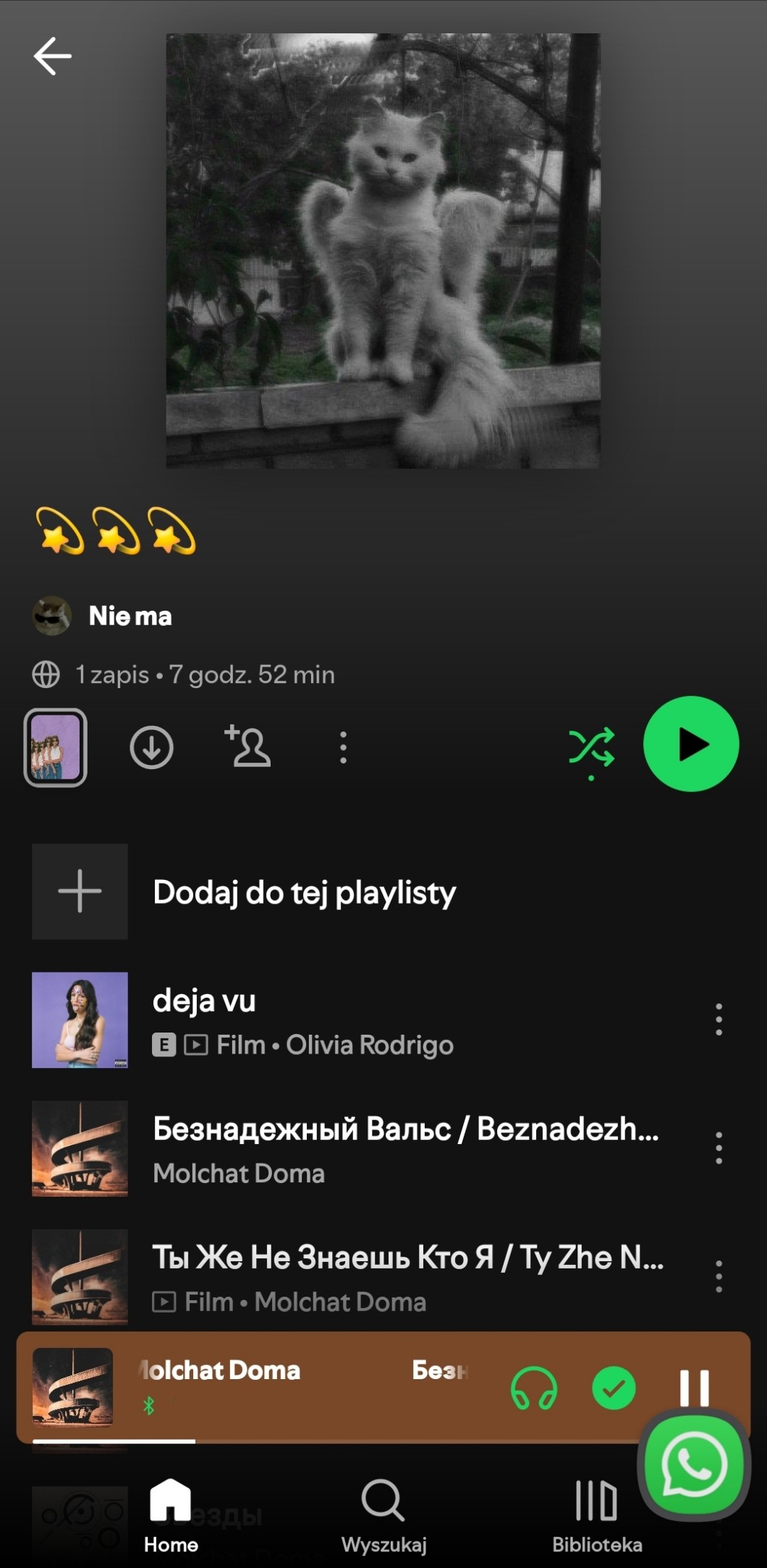Go back using the arrow icon
The image size is (767, 1568).
[53, 56]
